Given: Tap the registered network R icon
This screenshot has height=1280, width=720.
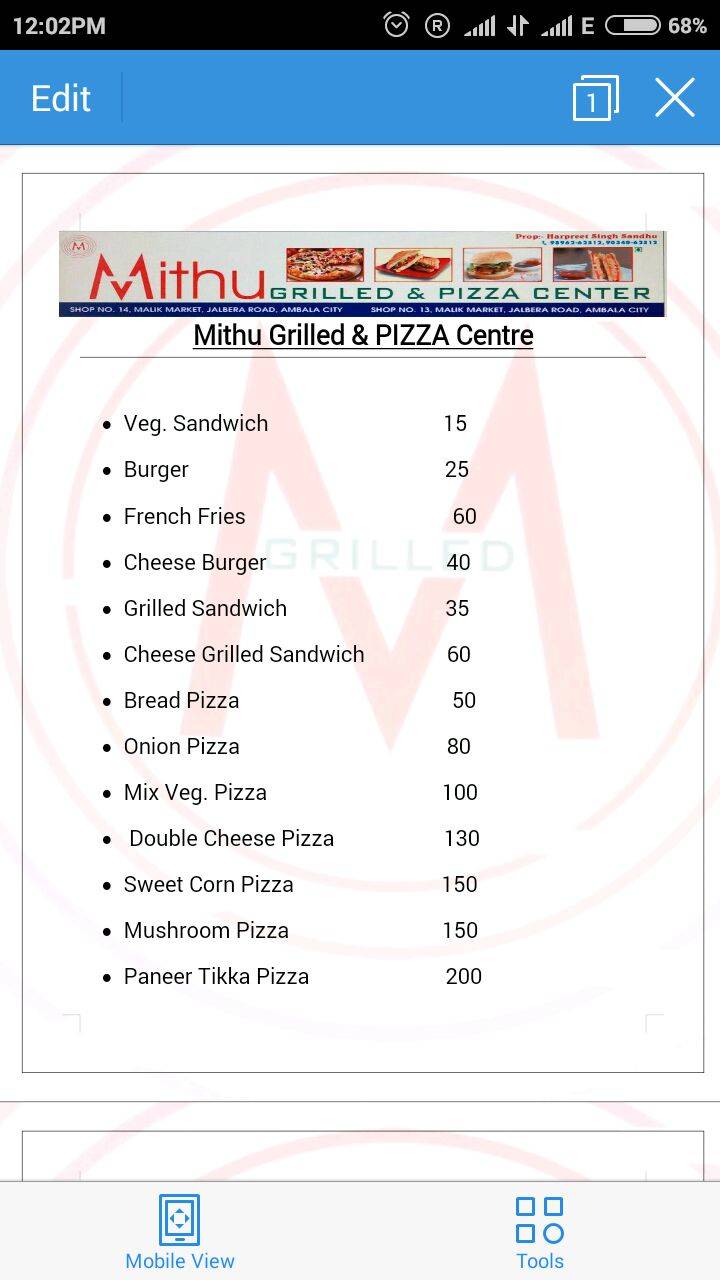Looking at the screenshot, I should coord(437,25).
